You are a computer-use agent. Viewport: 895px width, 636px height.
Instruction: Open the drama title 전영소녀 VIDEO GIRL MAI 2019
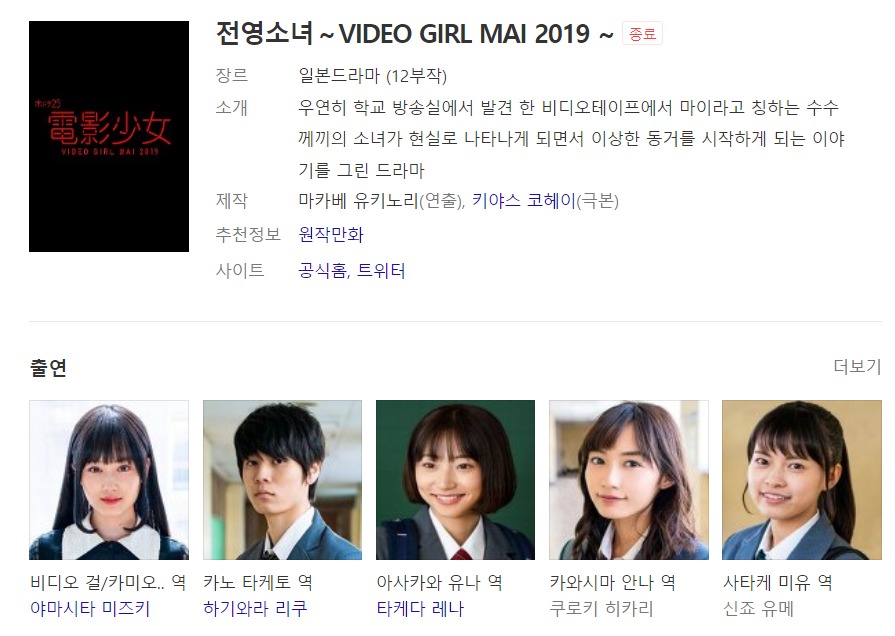tap(413, 33)
